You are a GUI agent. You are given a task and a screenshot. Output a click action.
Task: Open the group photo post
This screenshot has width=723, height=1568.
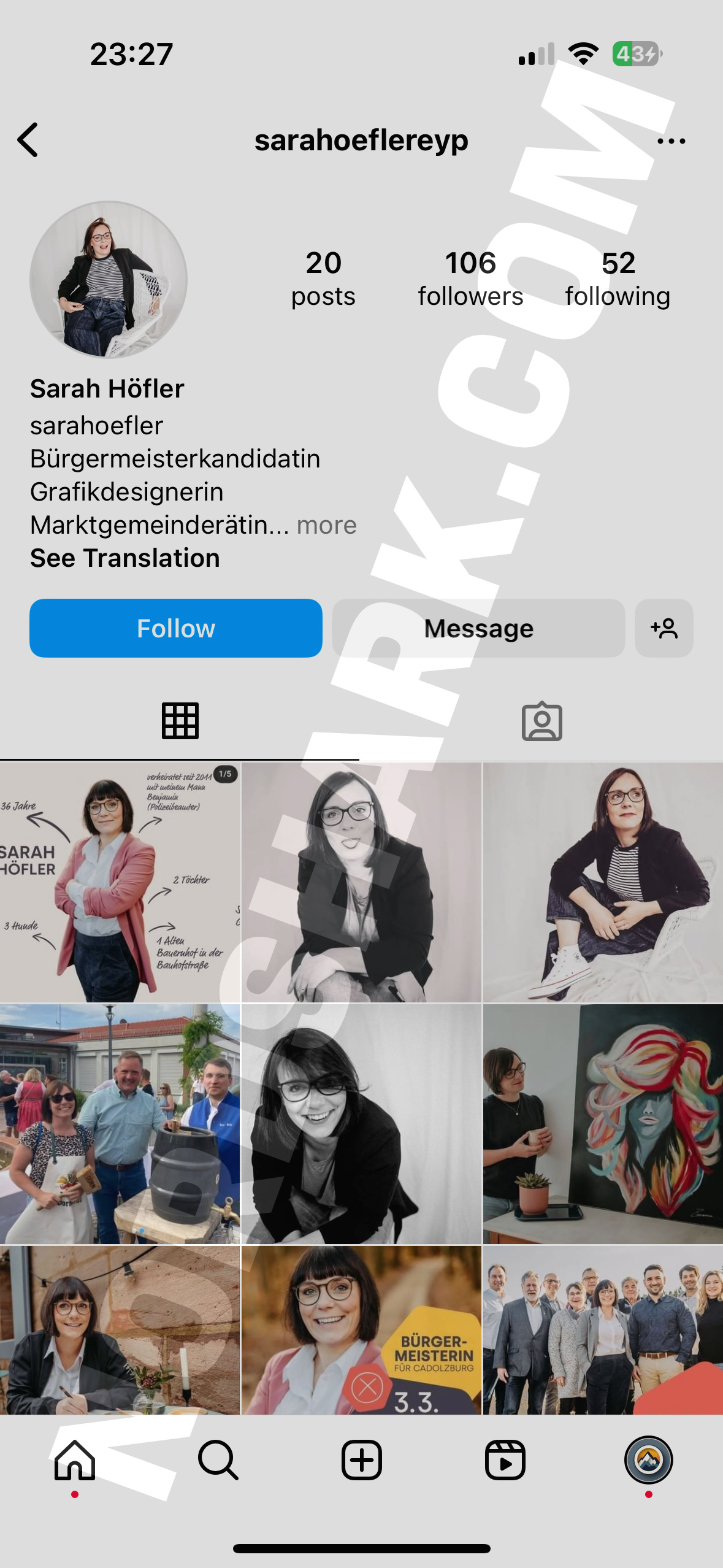[603, 1330]
